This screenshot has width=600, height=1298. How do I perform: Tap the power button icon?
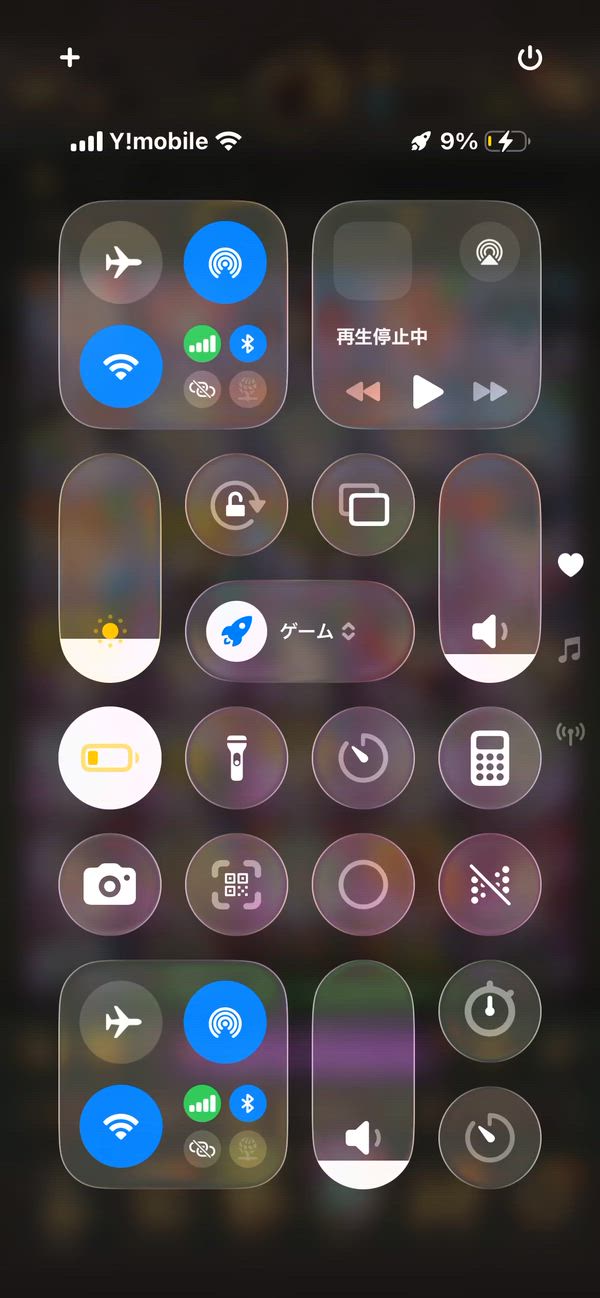coord(529,58)
